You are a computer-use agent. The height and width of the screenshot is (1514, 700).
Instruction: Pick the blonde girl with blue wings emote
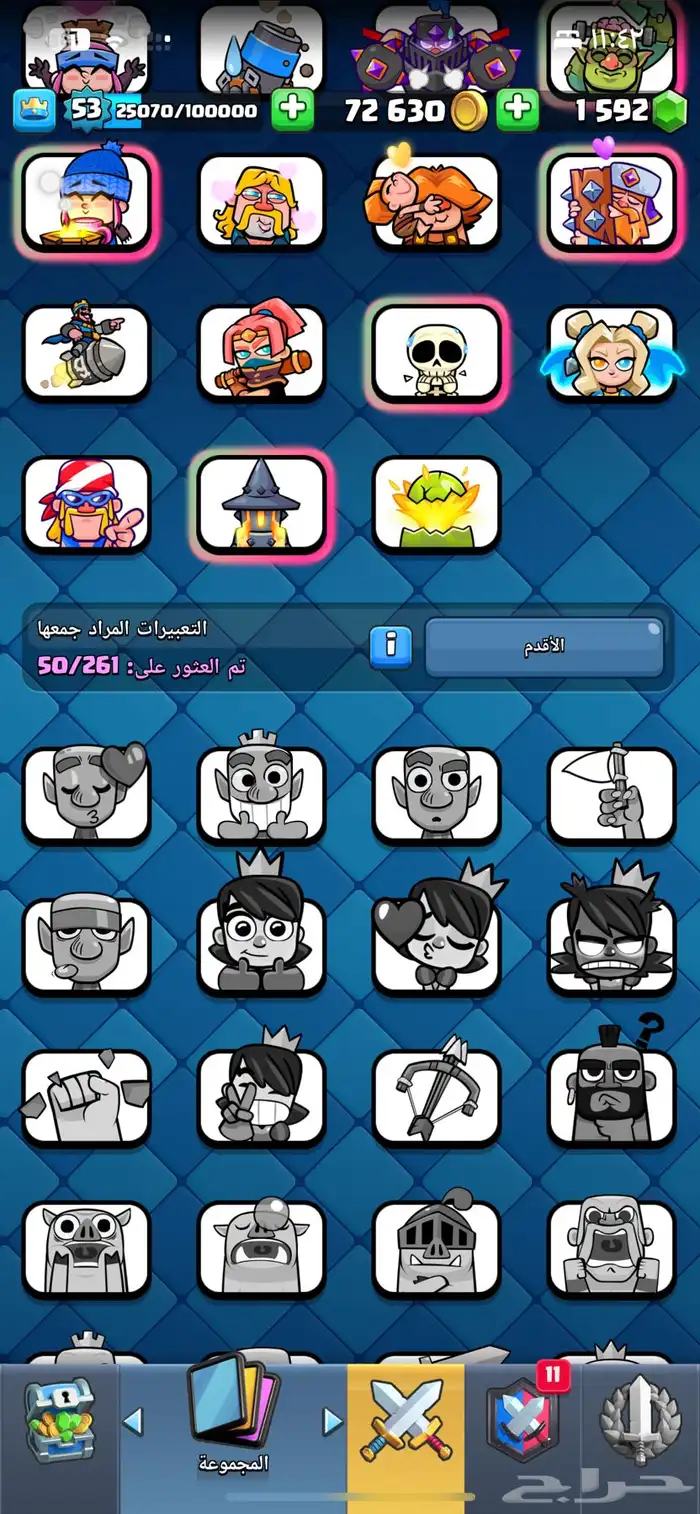(x=611, y=353)
